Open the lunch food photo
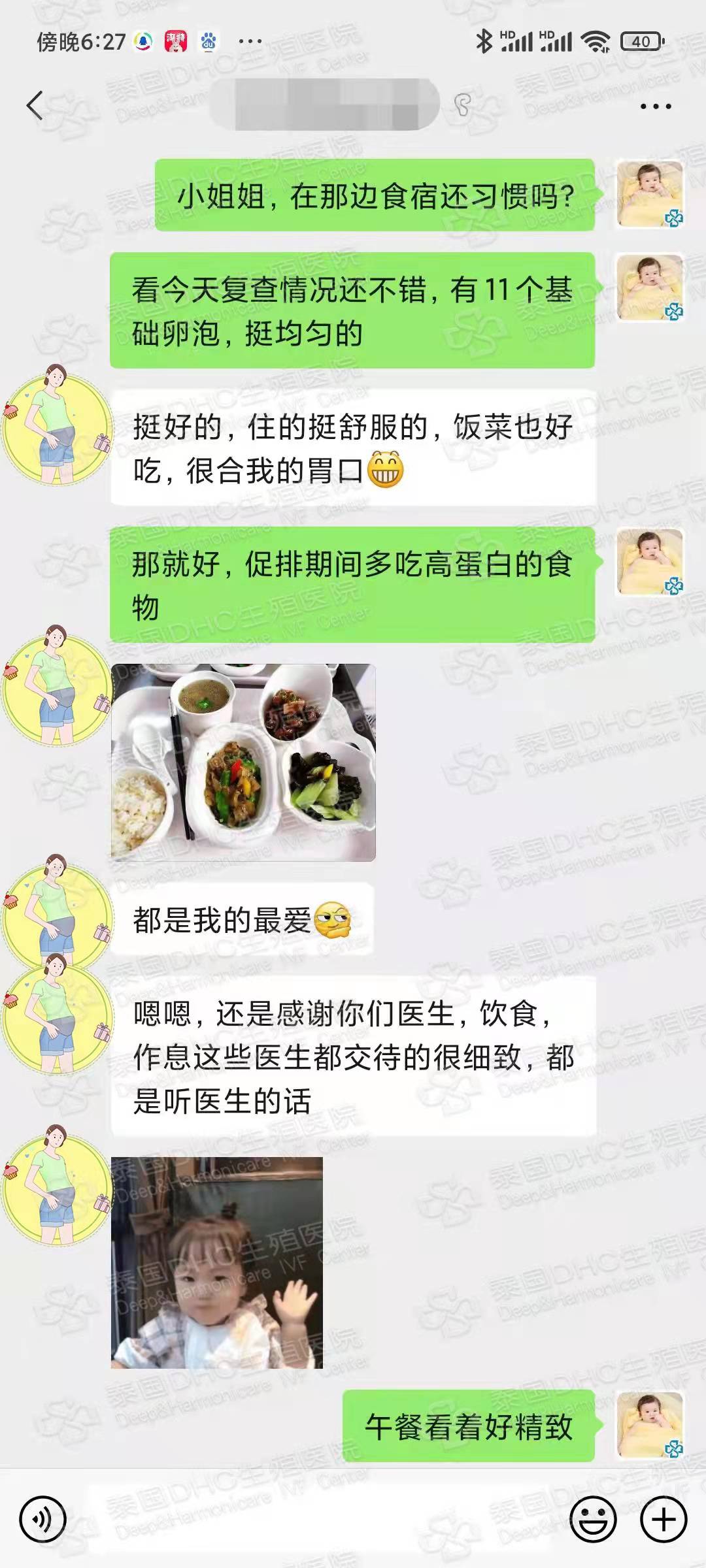The height and width of the screenshot is (1568, 706). coord(243,762)
